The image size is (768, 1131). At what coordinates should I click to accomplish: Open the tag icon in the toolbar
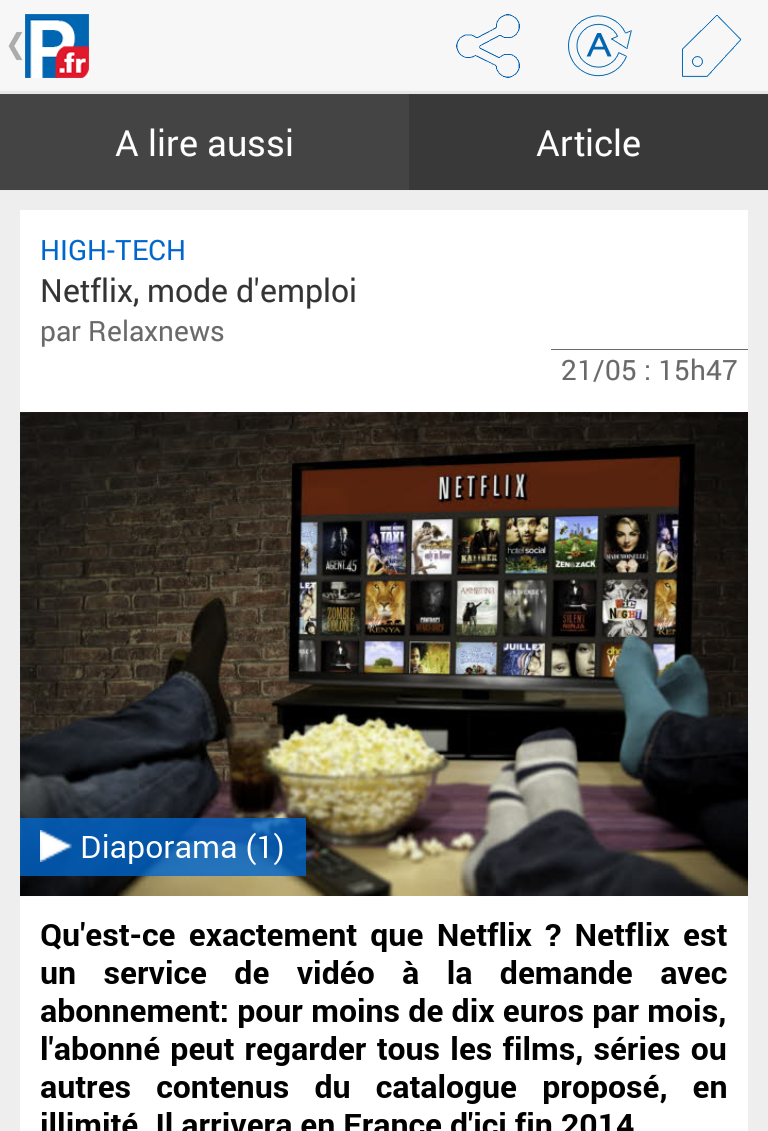[x=709, y=46]
